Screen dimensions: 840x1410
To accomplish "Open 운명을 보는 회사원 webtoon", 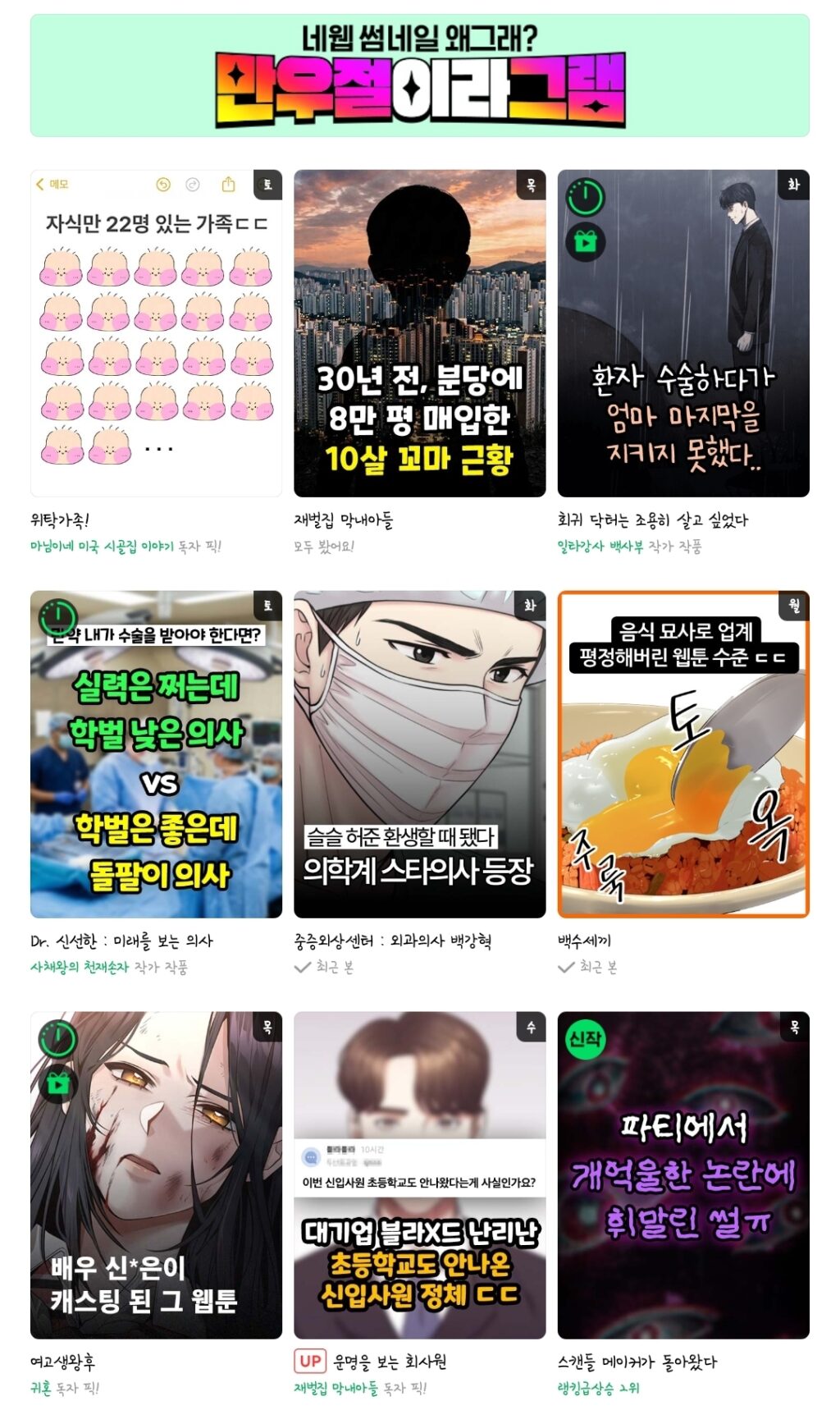I will pos(419,1174).
